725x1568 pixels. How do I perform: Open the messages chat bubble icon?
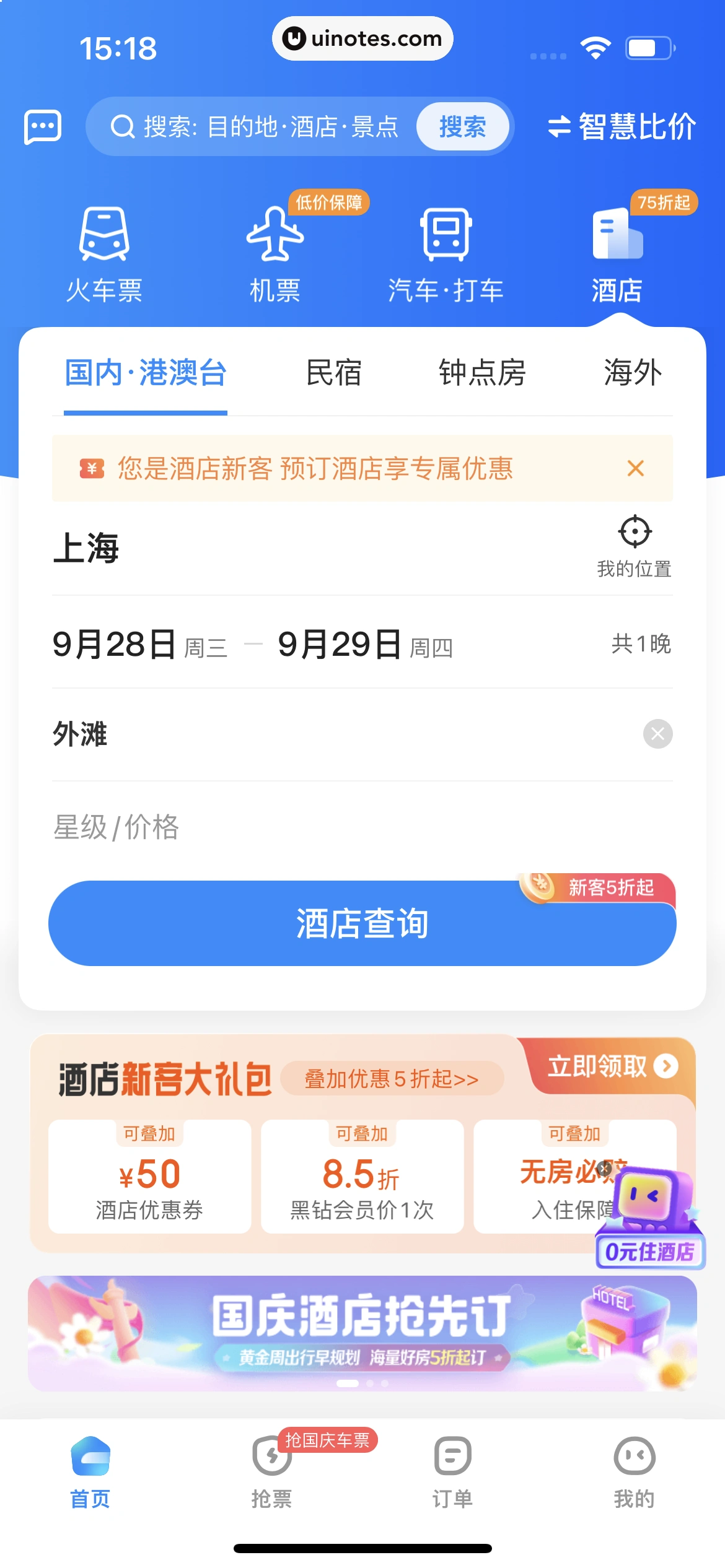(42, 127)
